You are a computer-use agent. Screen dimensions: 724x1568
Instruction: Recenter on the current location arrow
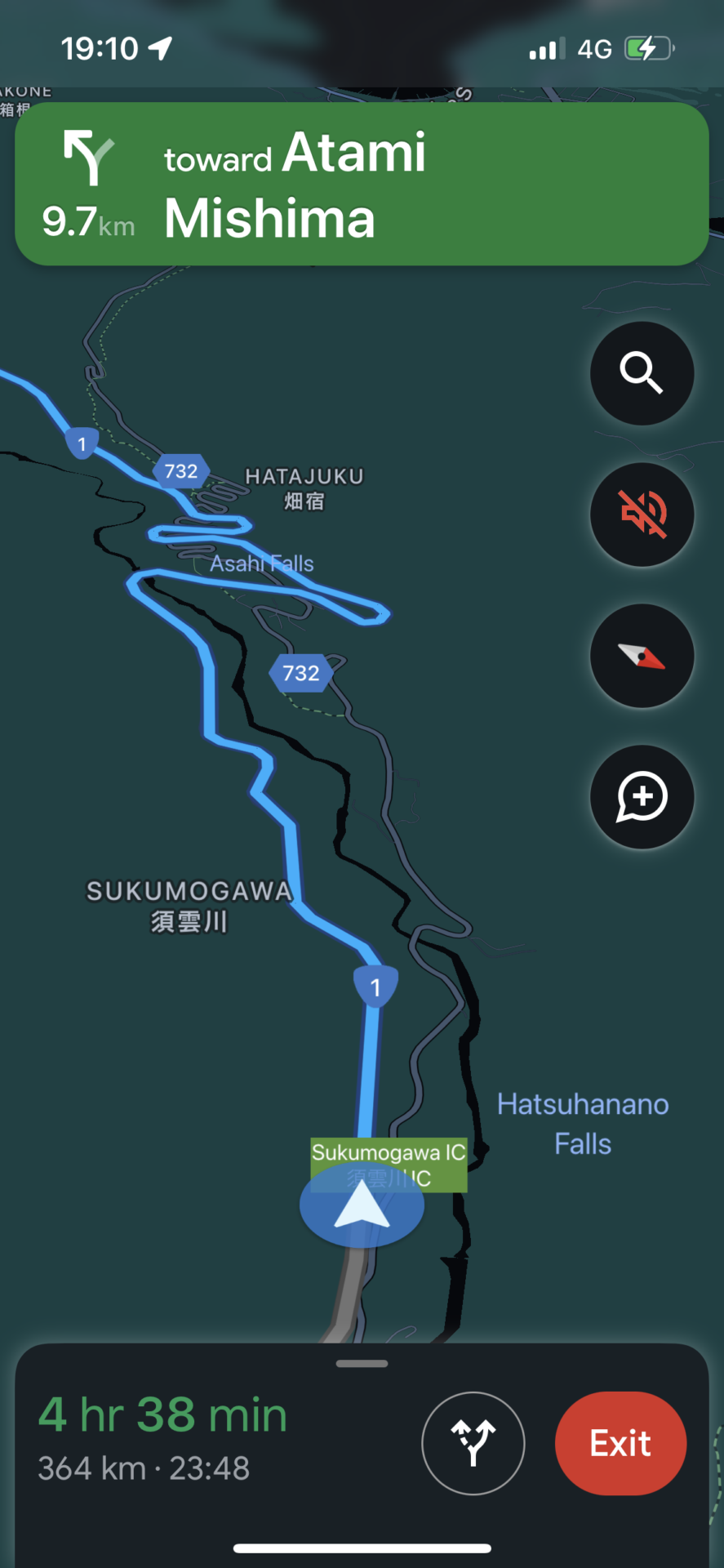[x=362, y=1205]
